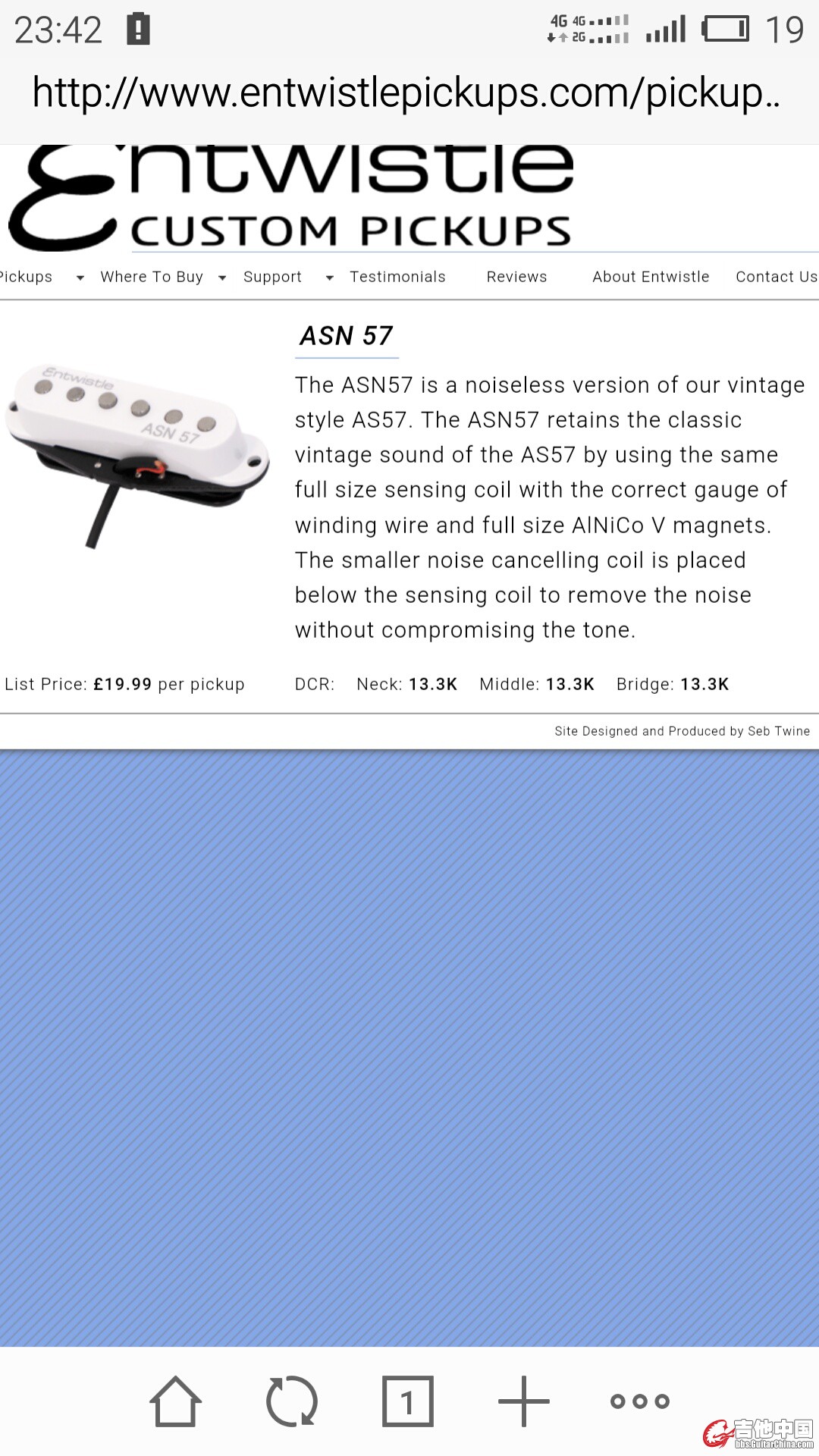Go to the Testimonials page

pos(397,277)
